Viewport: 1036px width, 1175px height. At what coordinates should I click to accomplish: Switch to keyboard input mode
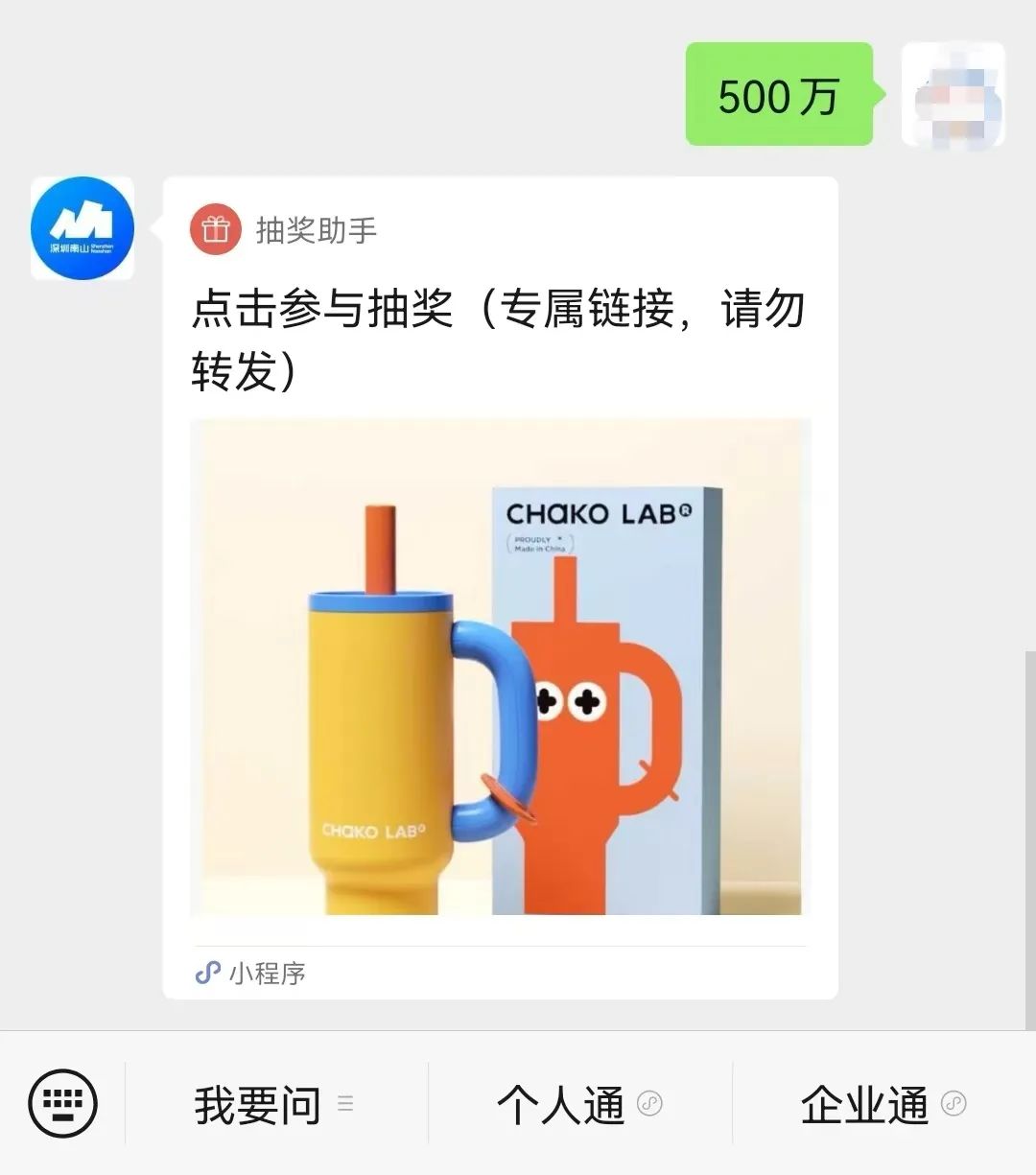point(63,1103)
